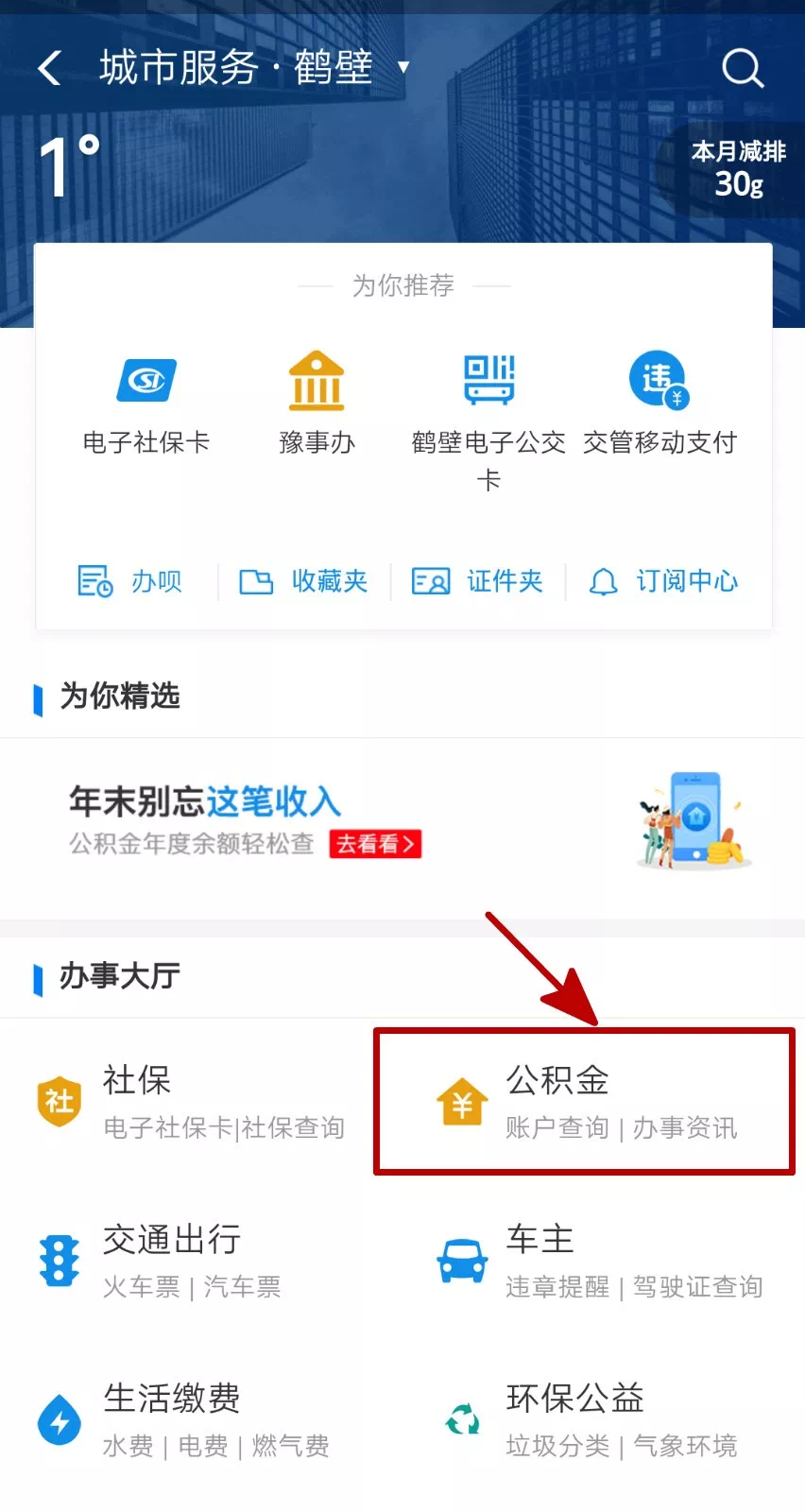The image size is (805, 1512).
Task: Open 社保 in 办事大厅
Action: tap(189, 1102)
